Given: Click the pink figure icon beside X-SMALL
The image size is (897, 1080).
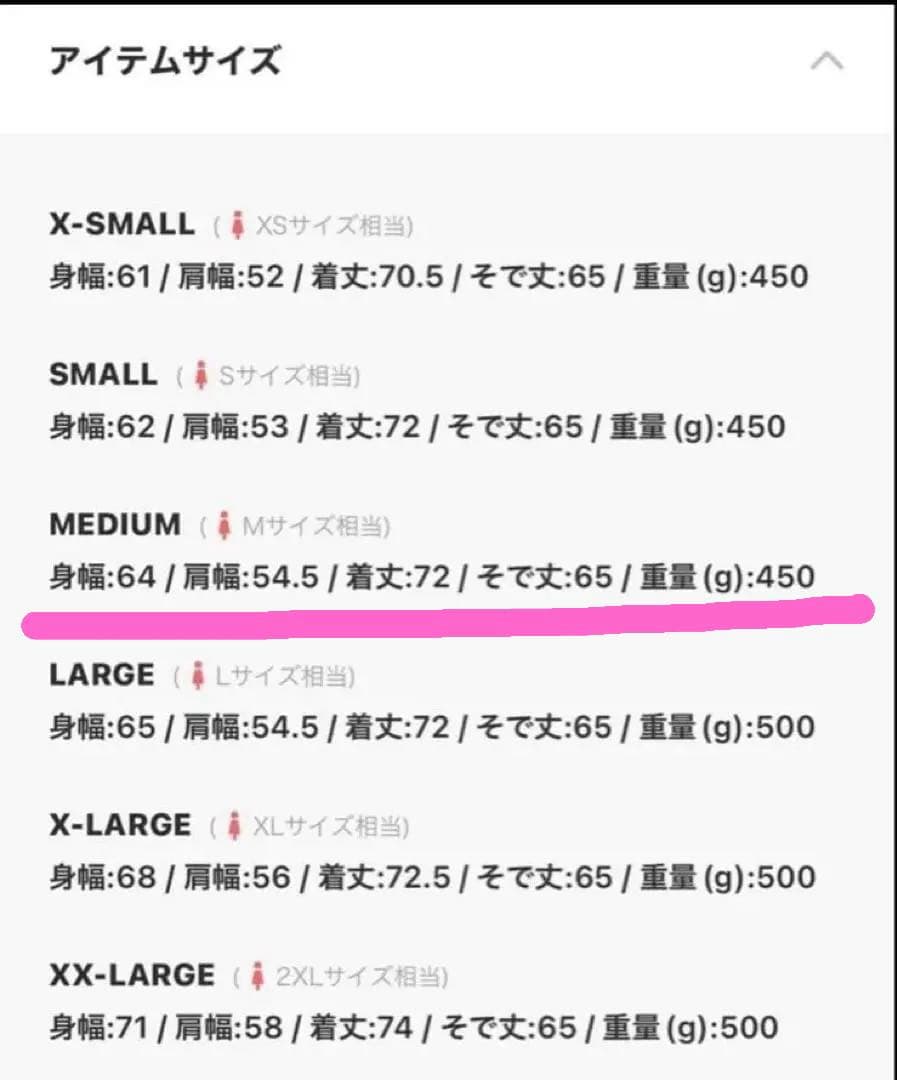Looking at the screenshot, I should tap(237, 224).
